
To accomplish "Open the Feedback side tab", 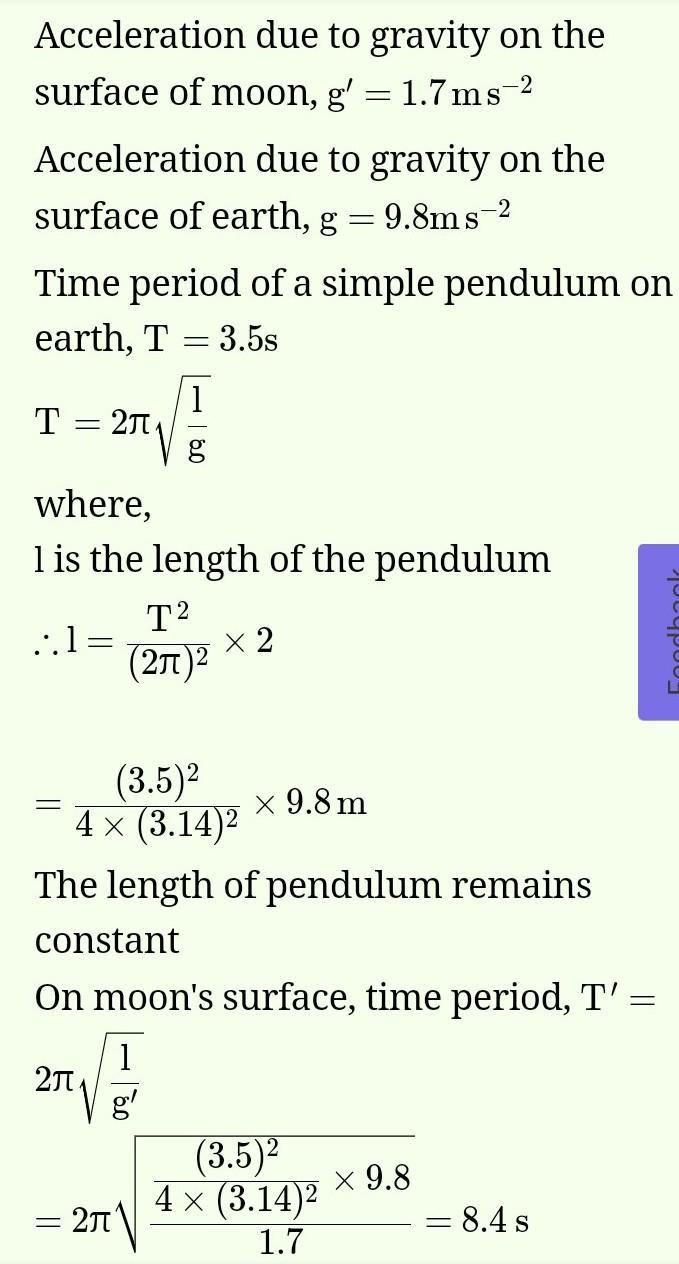I will [x=660, y=631].
